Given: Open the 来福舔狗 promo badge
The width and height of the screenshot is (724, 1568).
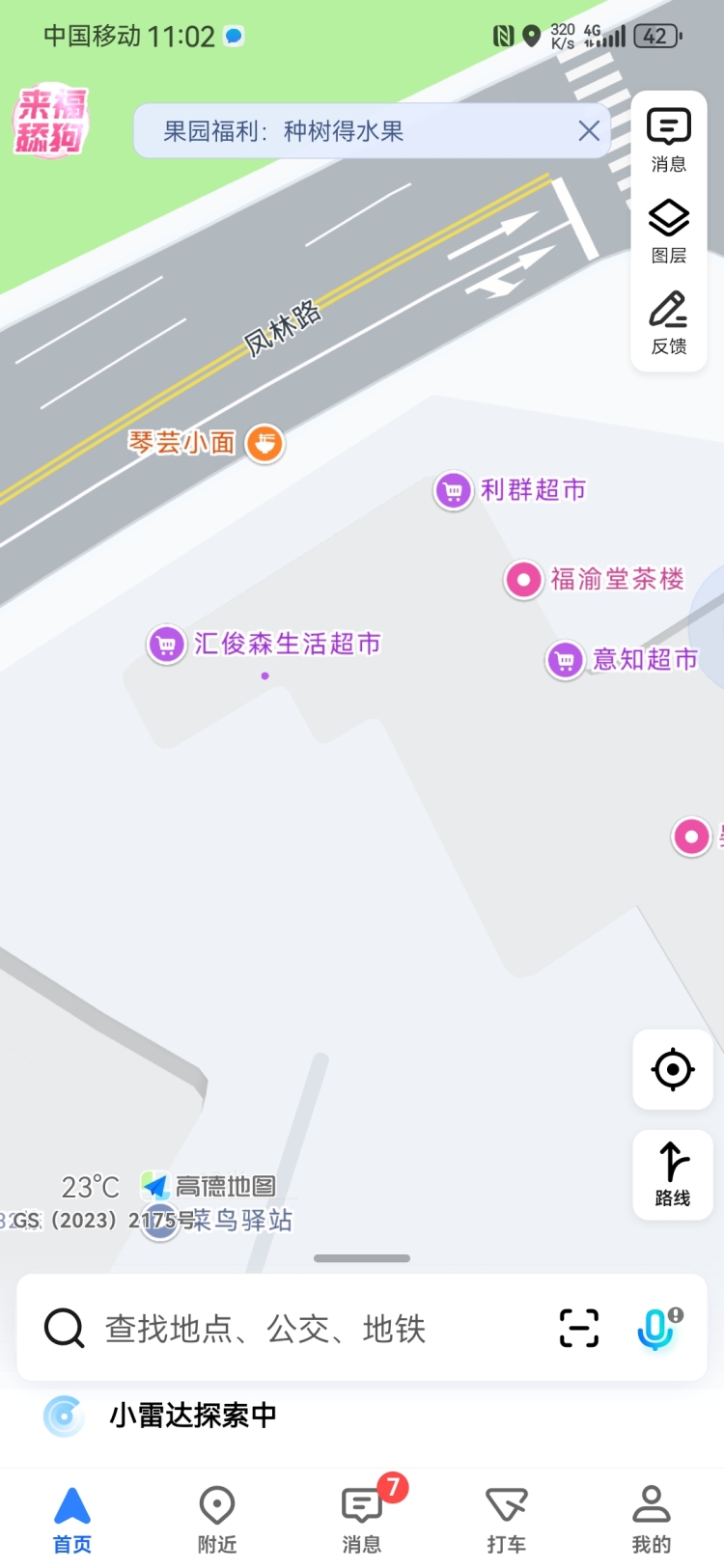Looking at the screenshot, I should click(50, 121).
